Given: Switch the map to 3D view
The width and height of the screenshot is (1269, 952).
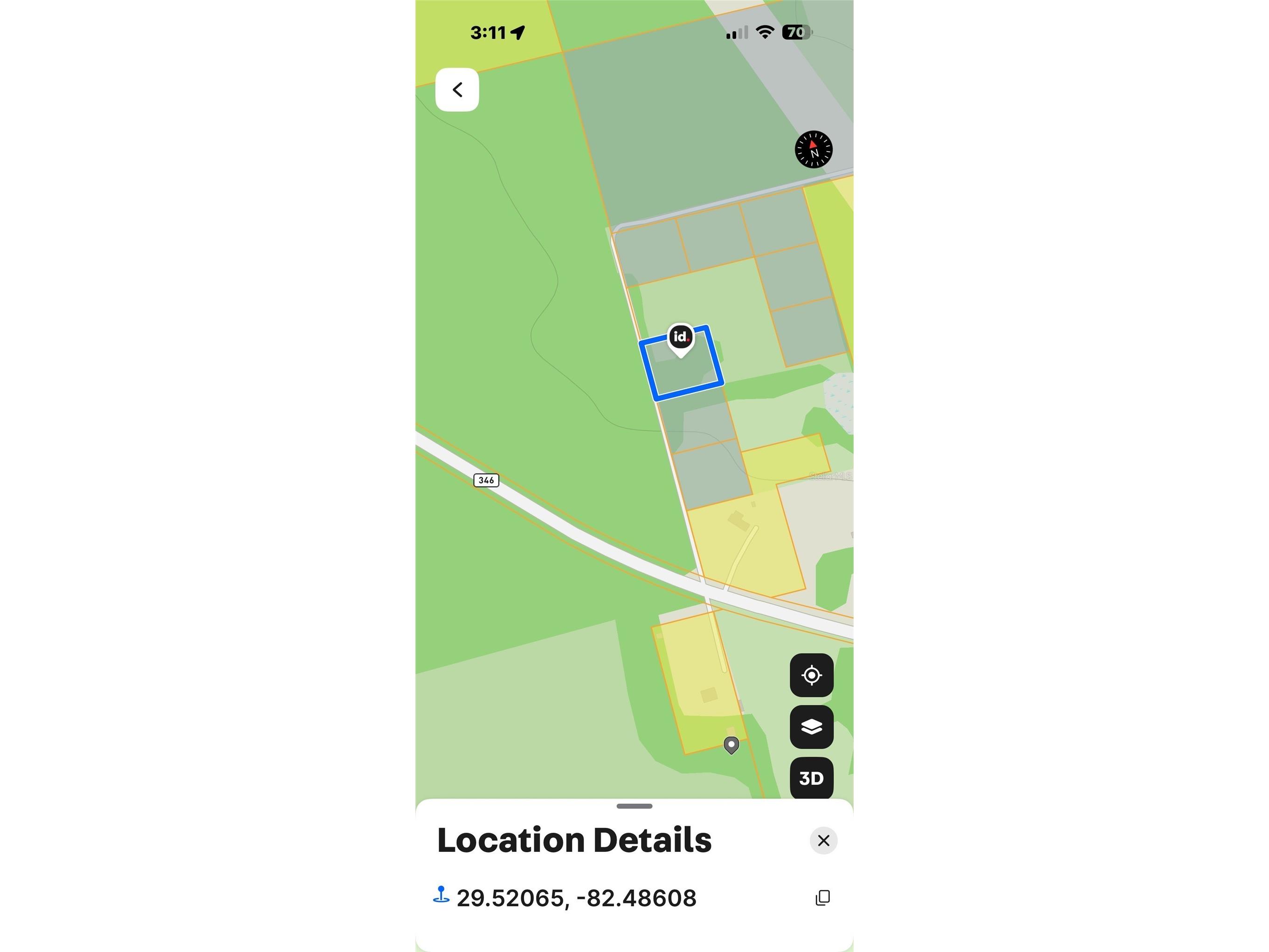Looking at the screenshot, I should [811, 778].
